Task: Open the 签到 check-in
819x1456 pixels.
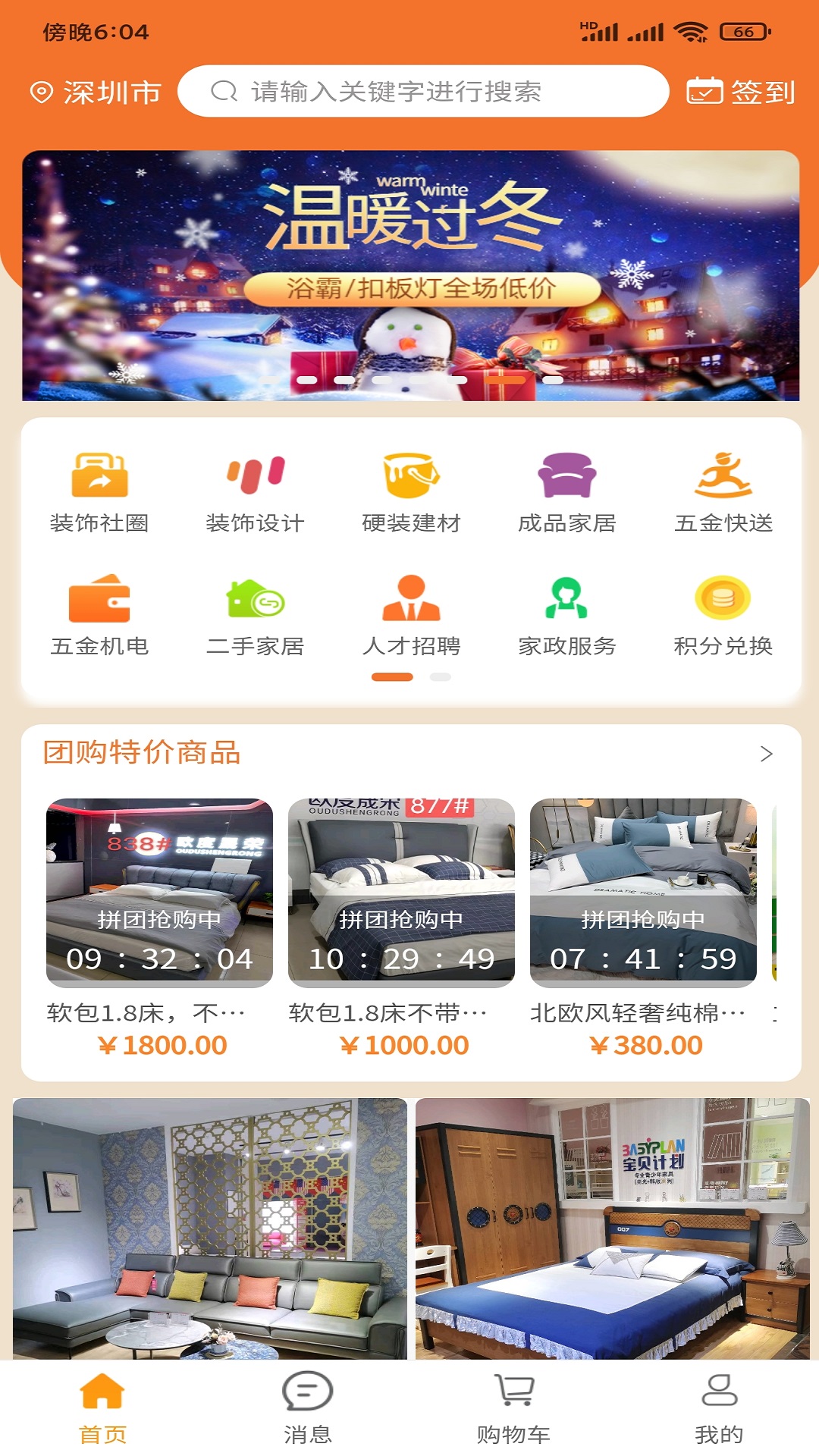Action: pos(741,92)
